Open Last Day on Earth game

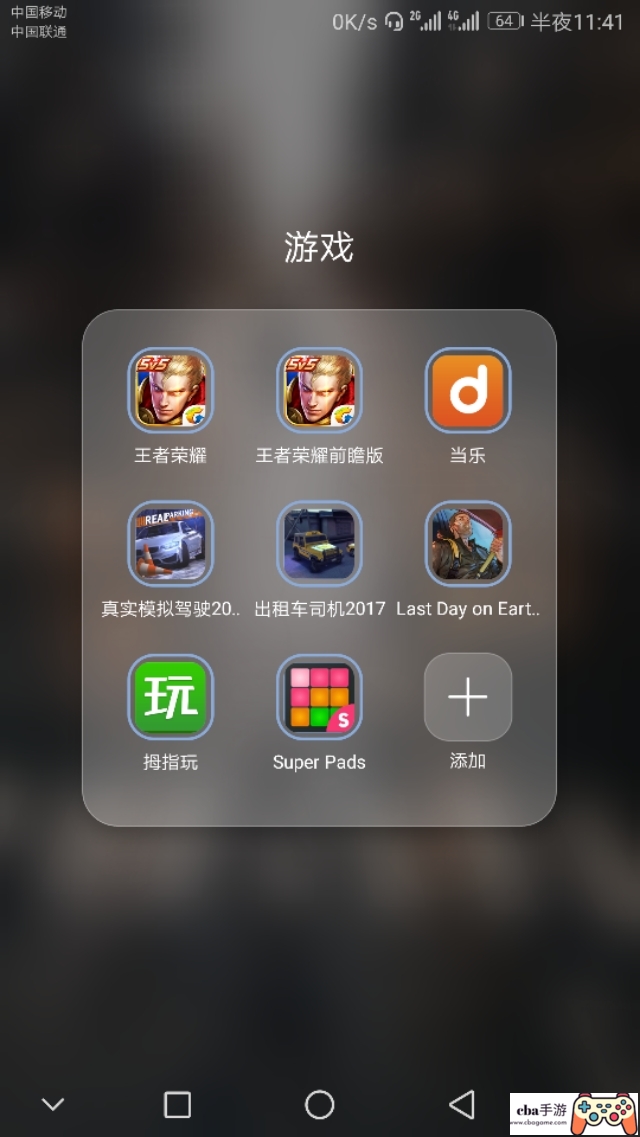click(468, 543)
